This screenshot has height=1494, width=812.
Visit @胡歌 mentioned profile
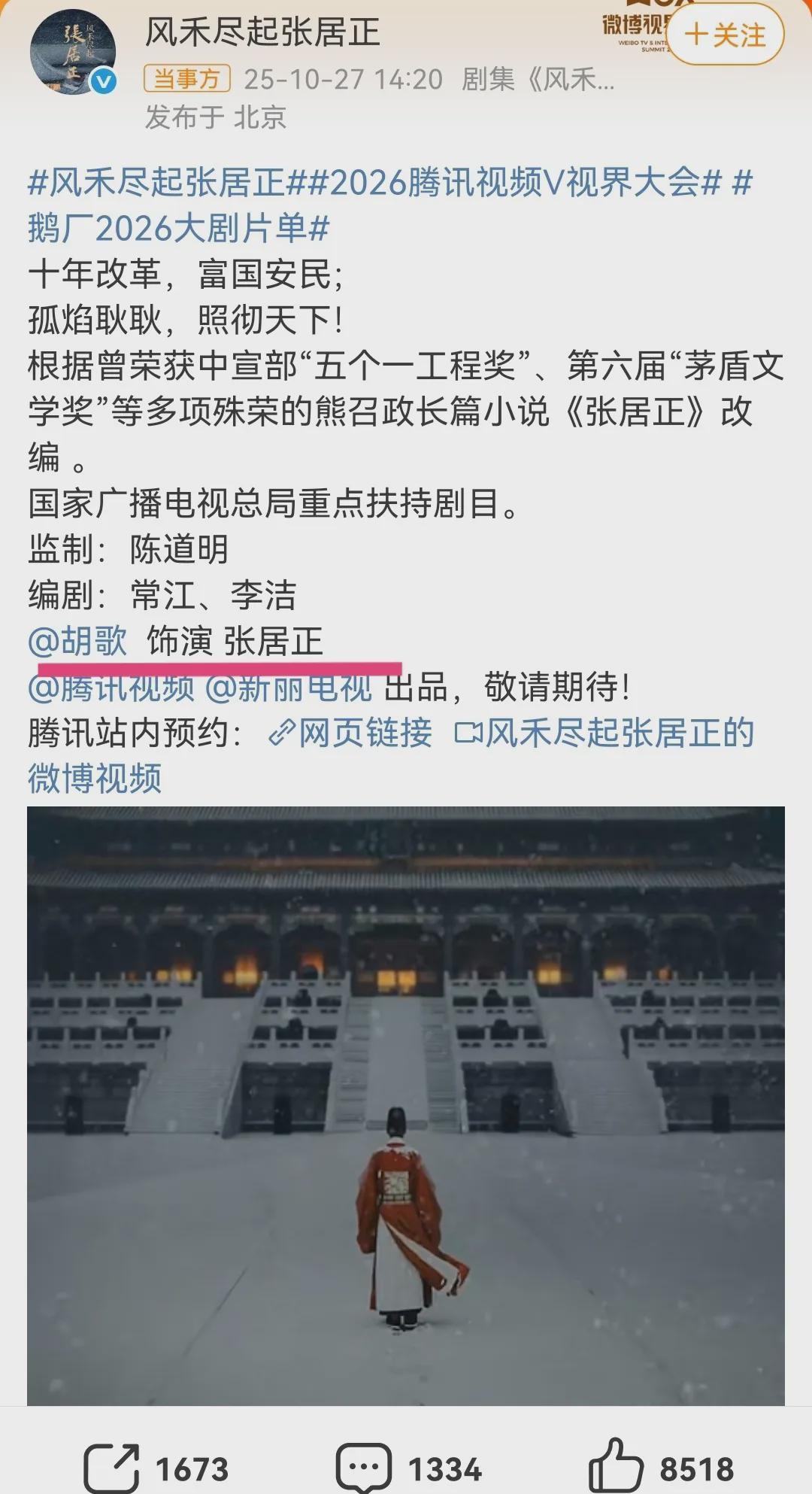click(x=77, y=641)
